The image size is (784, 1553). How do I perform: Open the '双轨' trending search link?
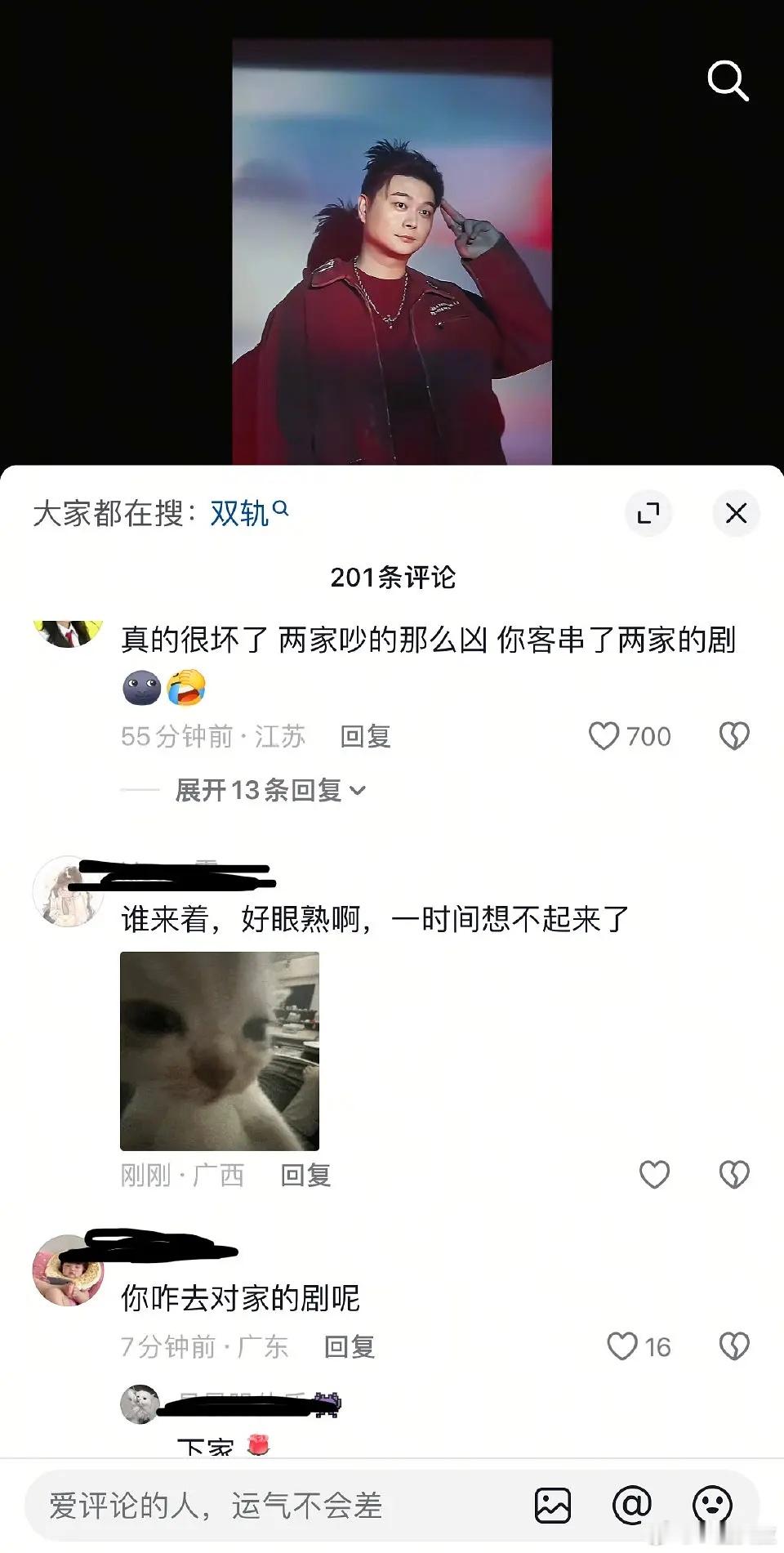point(239,513)
